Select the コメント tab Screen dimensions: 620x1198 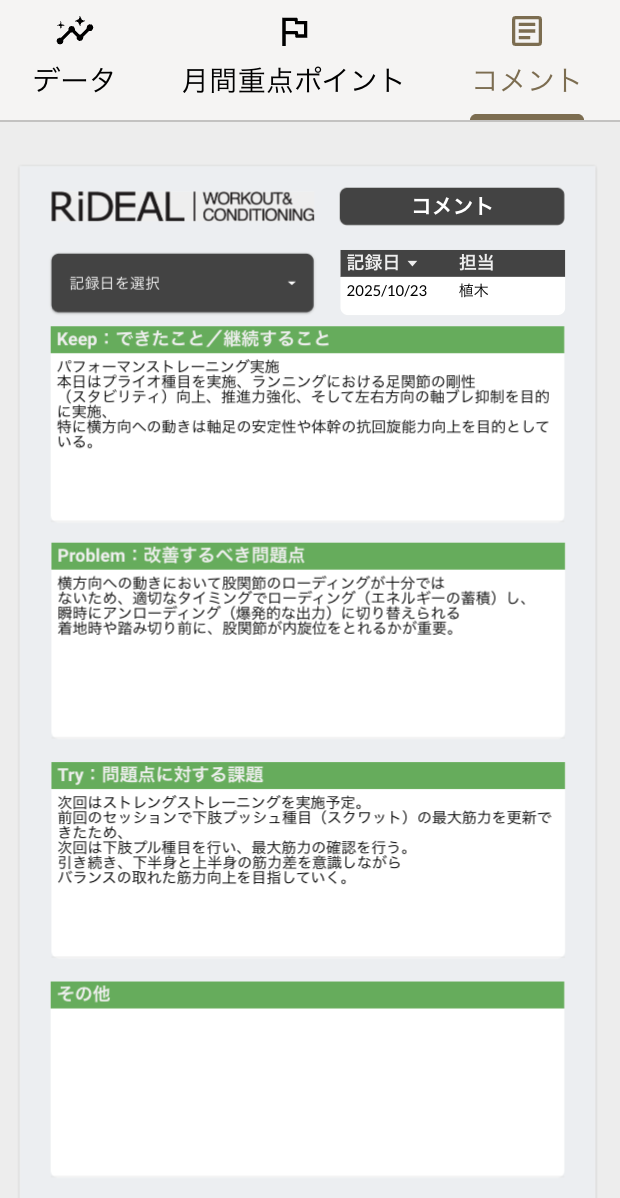526,58
